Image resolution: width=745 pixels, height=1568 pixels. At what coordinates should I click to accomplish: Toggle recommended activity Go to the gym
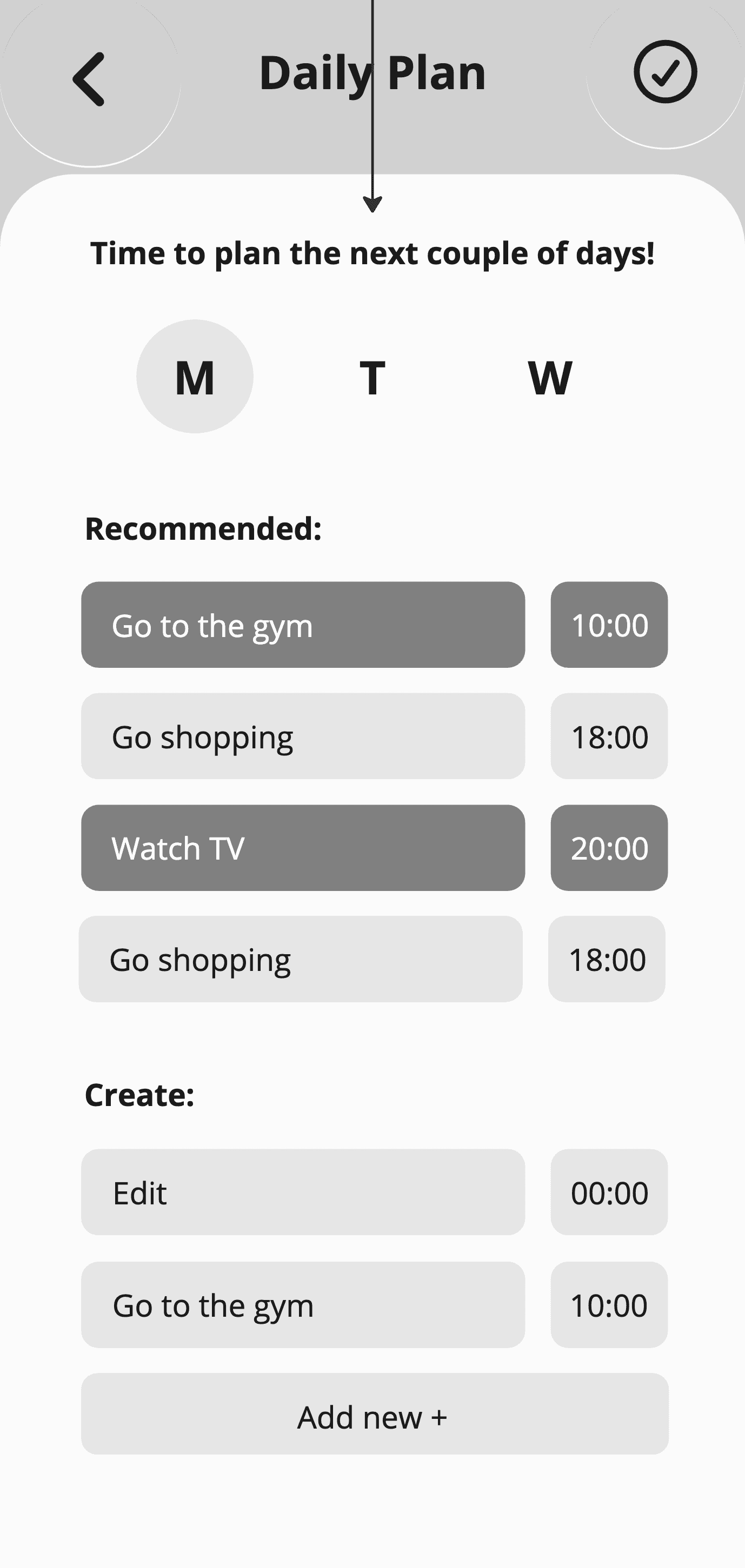(303, 625)
